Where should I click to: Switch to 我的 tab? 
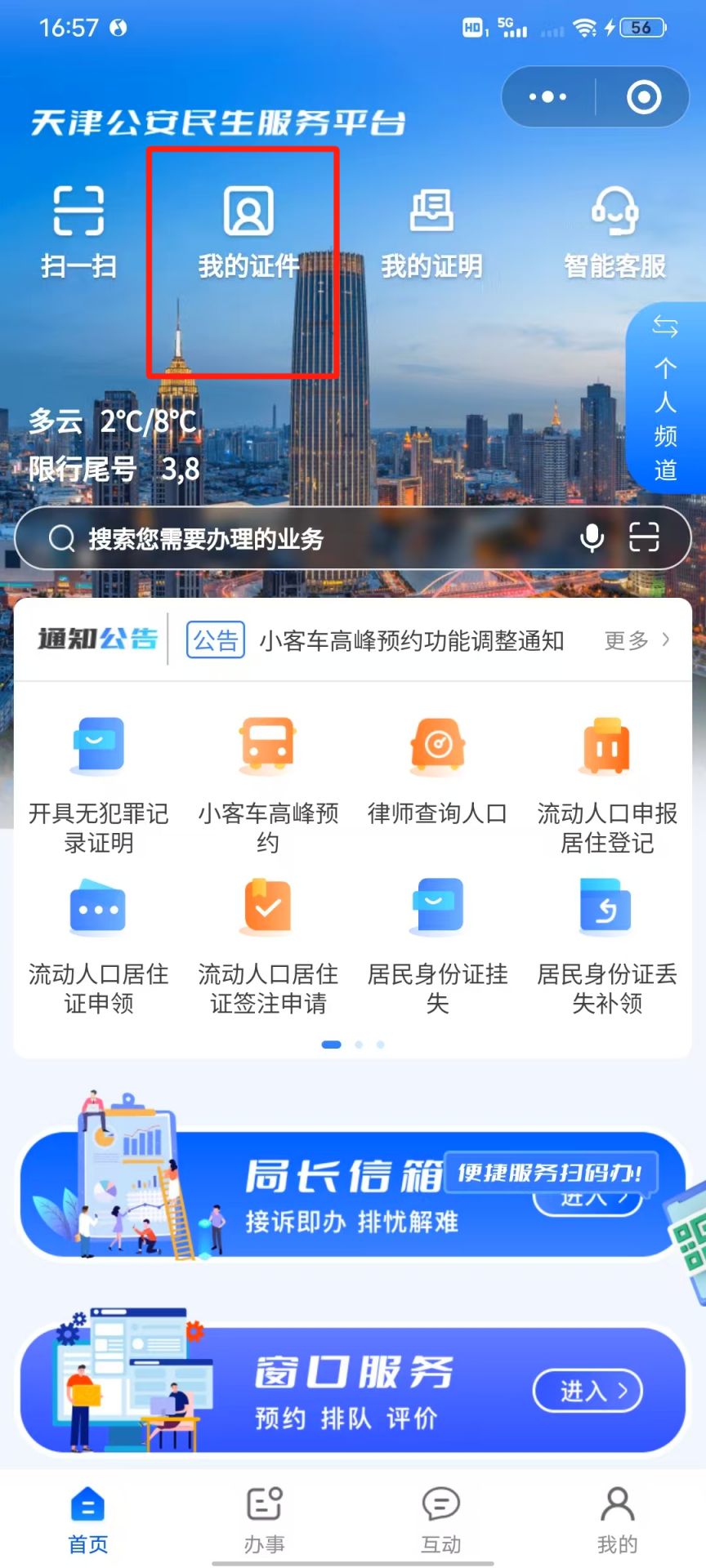pos(617,1519)
